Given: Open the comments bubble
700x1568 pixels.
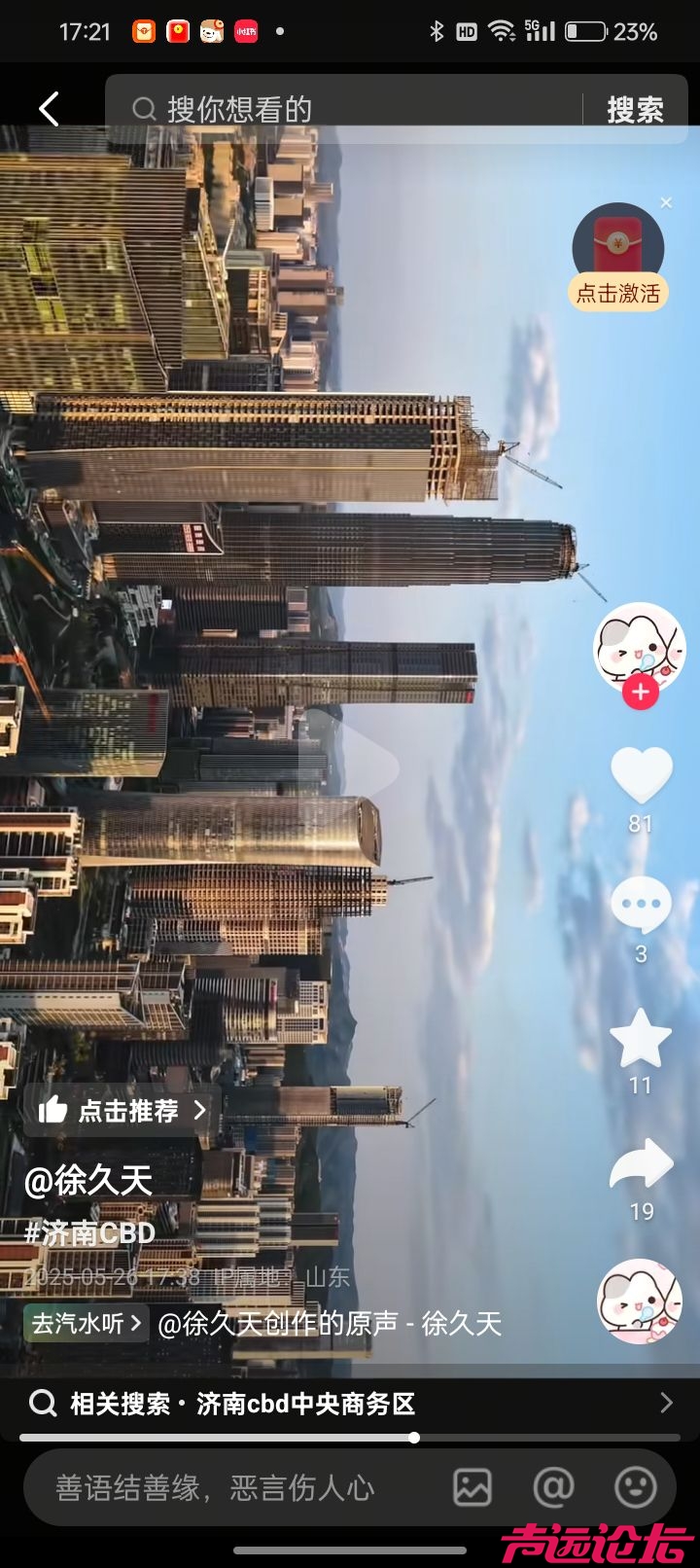Looking at the screenshot, I should click(x=641, y=907).
